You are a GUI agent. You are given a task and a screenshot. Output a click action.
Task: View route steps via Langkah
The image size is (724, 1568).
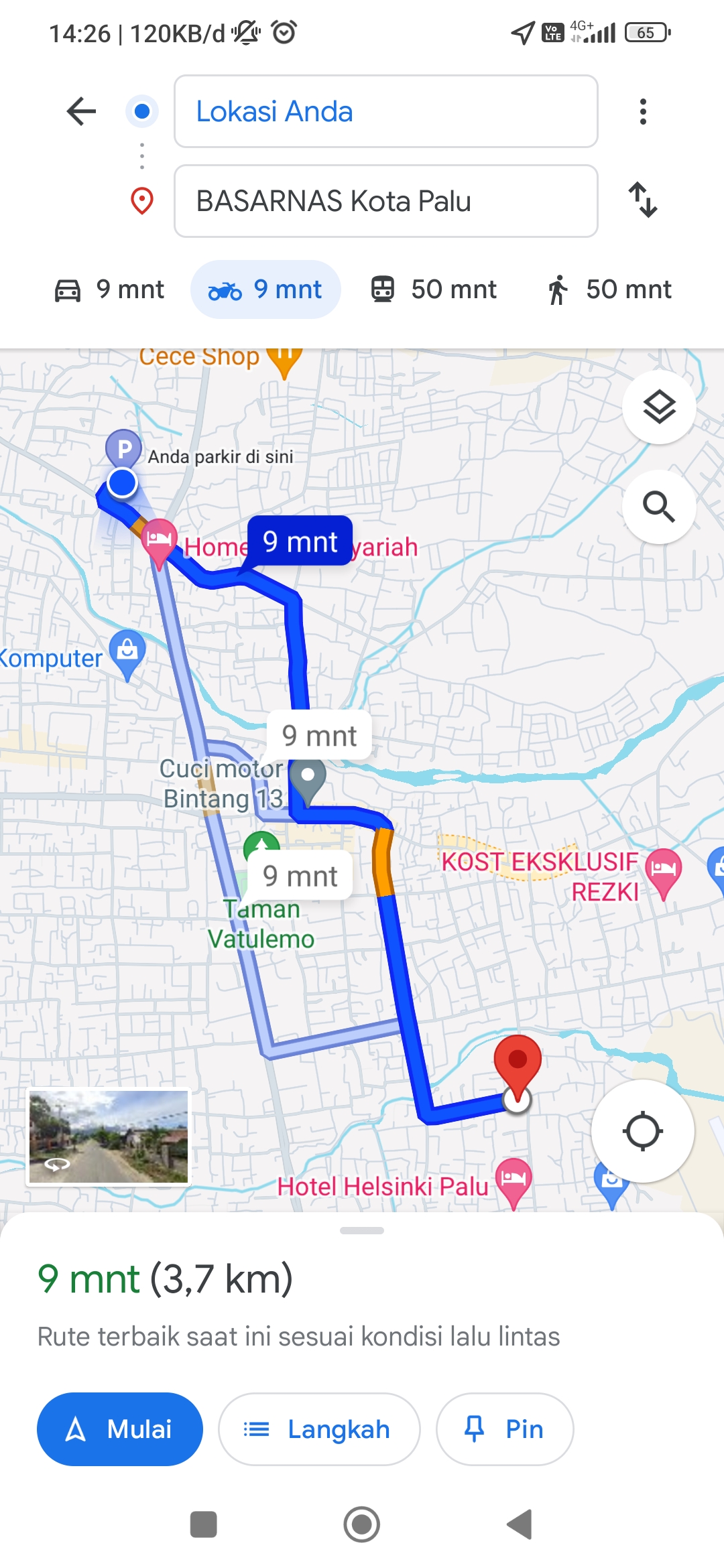pyautogui.click(x=319, y=1429)
